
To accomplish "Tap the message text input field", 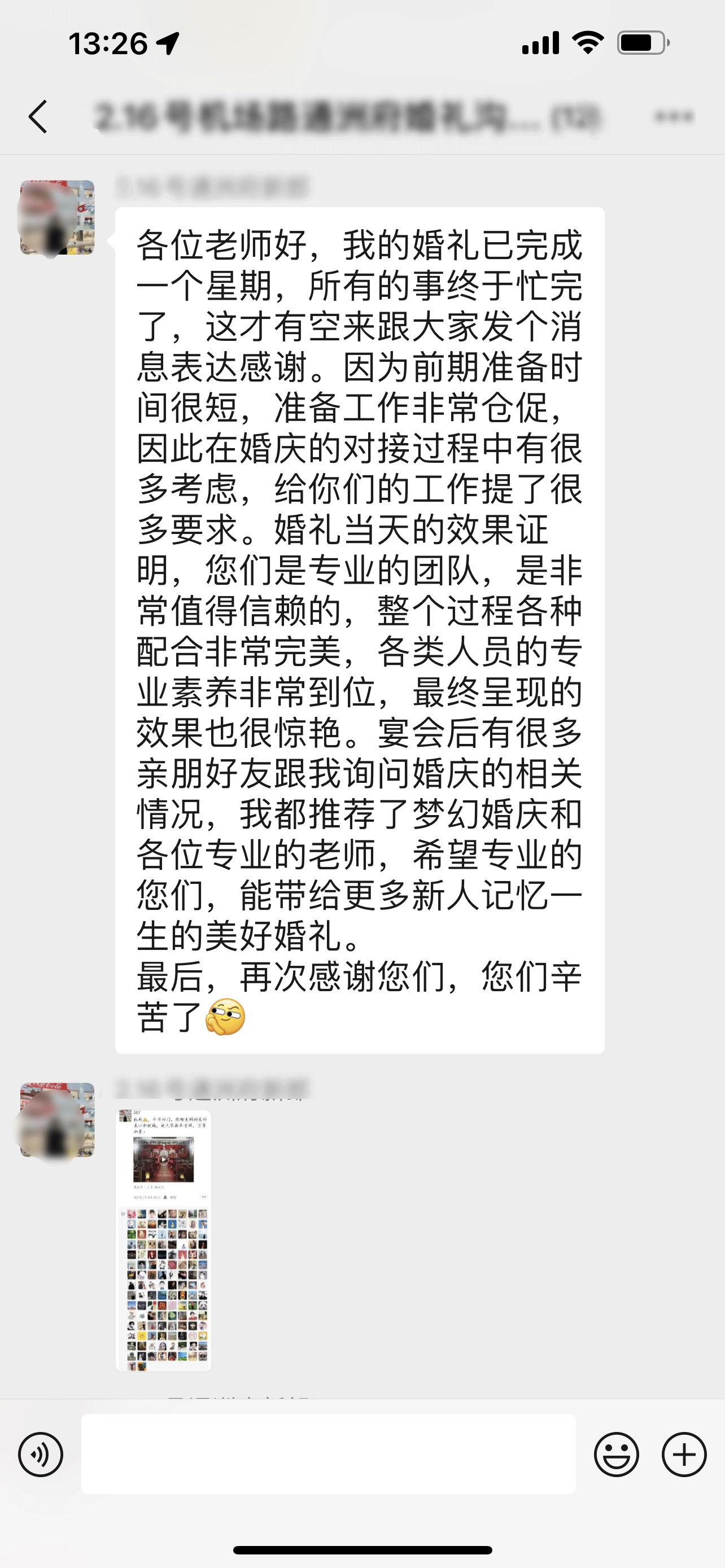I will click(329, 1453).
